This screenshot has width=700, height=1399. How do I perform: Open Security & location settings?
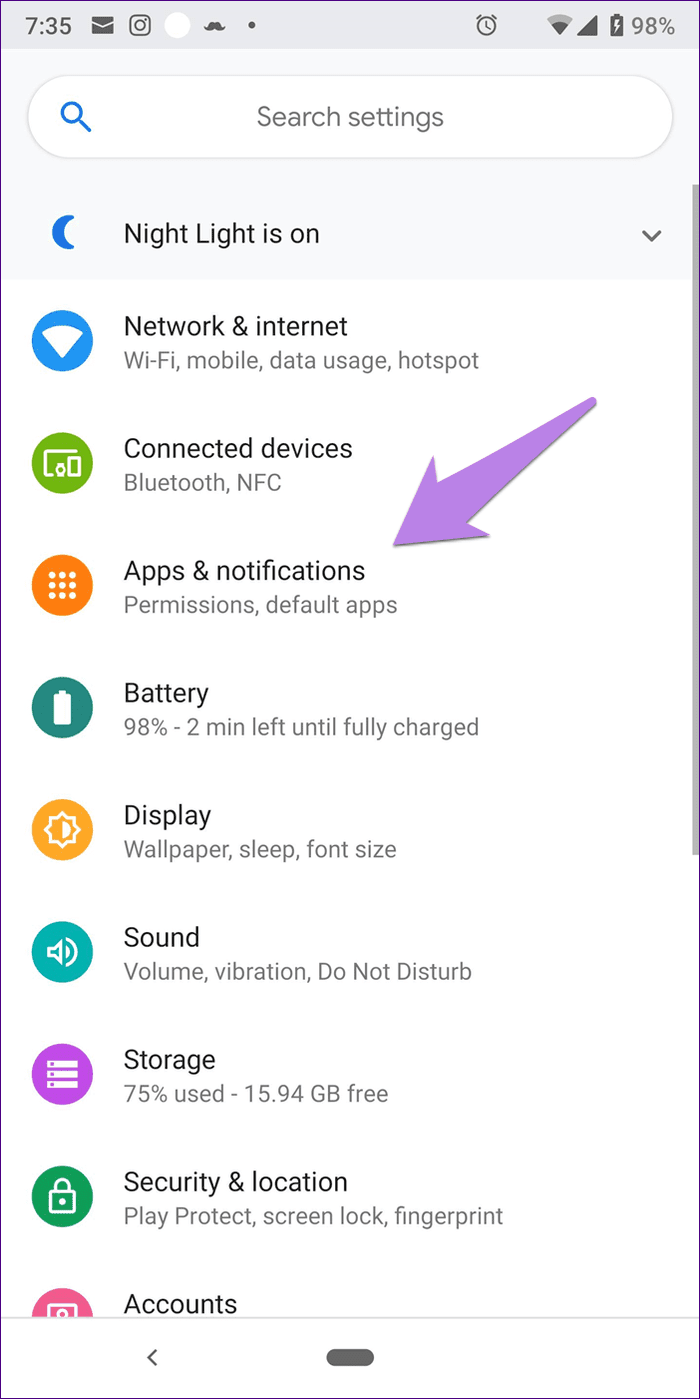pyautogui.click(x=350, y=1196)
